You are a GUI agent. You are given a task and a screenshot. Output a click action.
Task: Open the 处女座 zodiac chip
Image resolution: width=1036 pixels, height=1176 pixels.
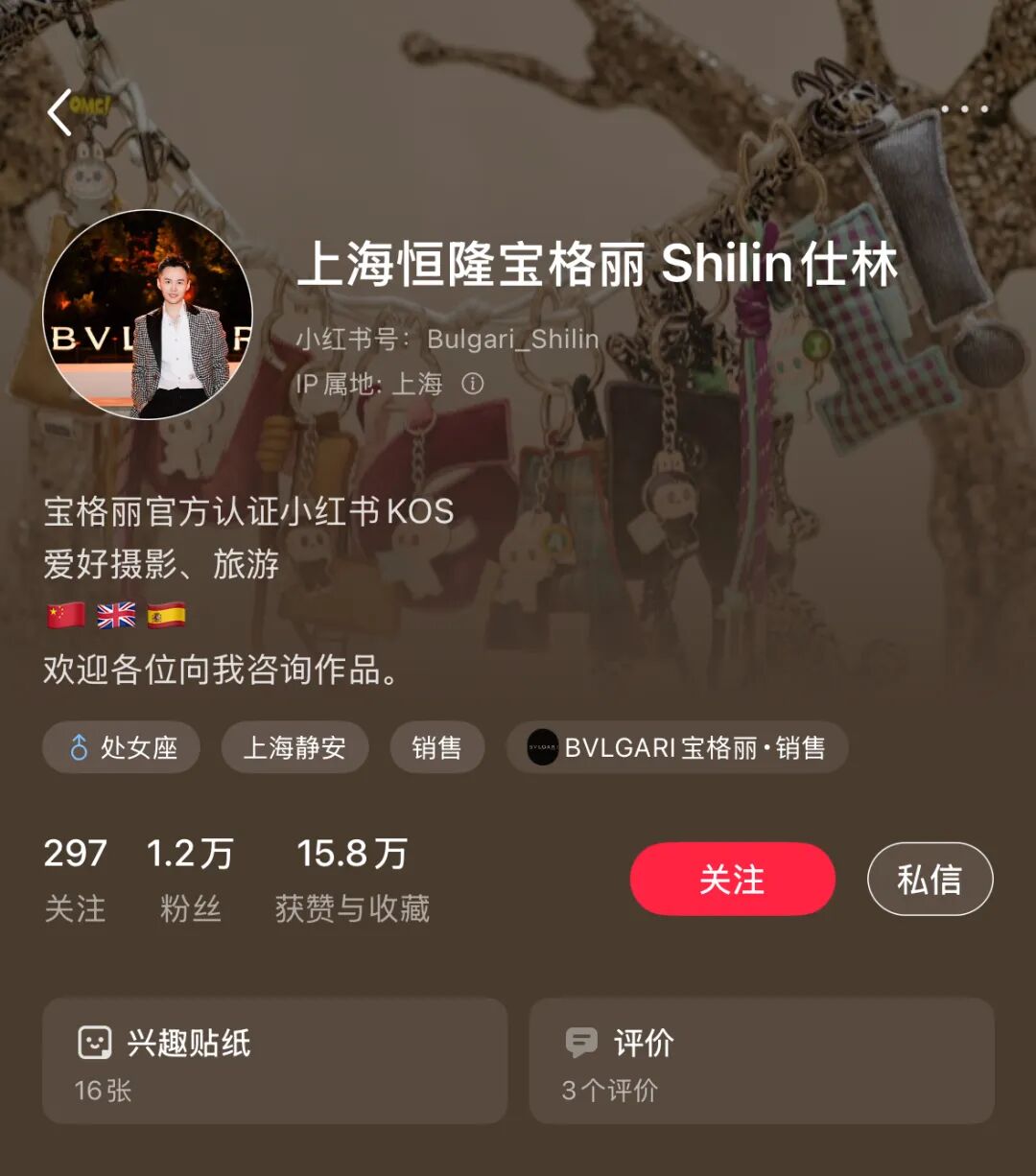pyautogui.click(x=121, y=748)
